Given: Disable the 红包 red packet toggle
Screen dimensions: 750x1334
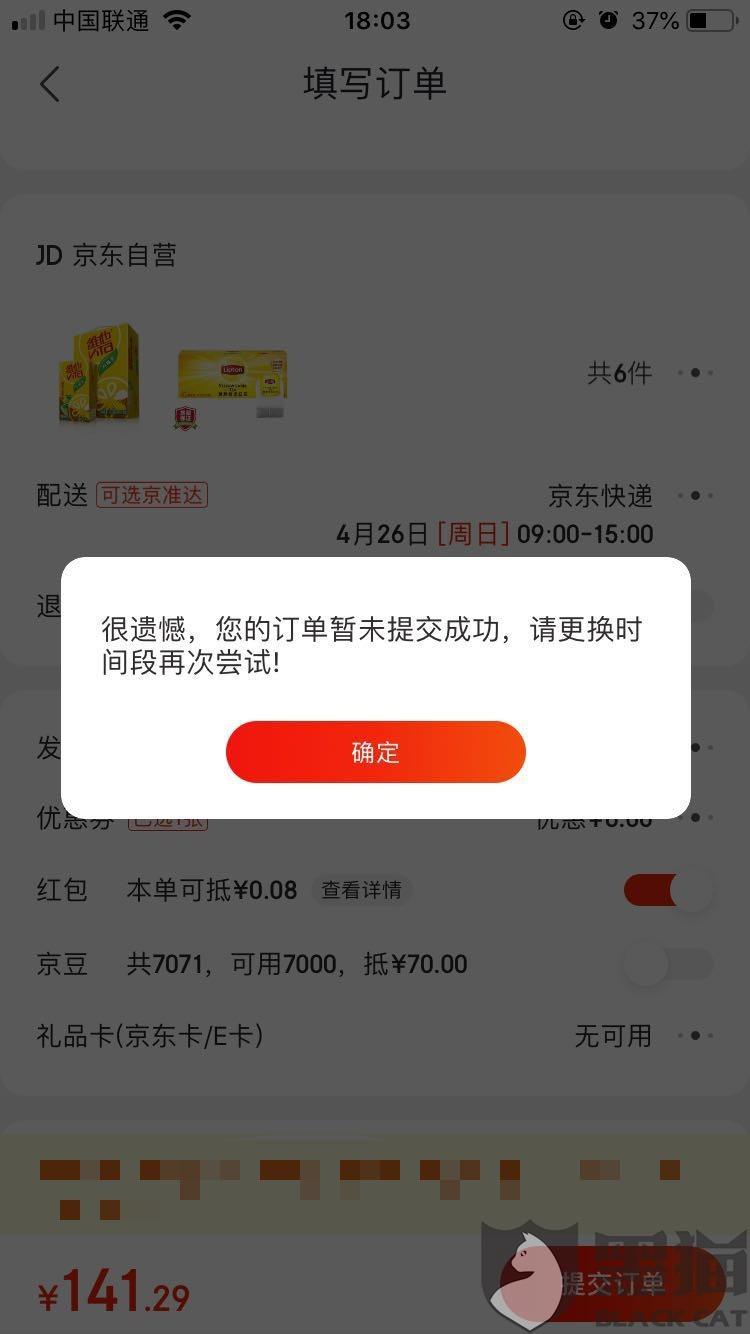Looking at the screenshot, I should point(666,890).
